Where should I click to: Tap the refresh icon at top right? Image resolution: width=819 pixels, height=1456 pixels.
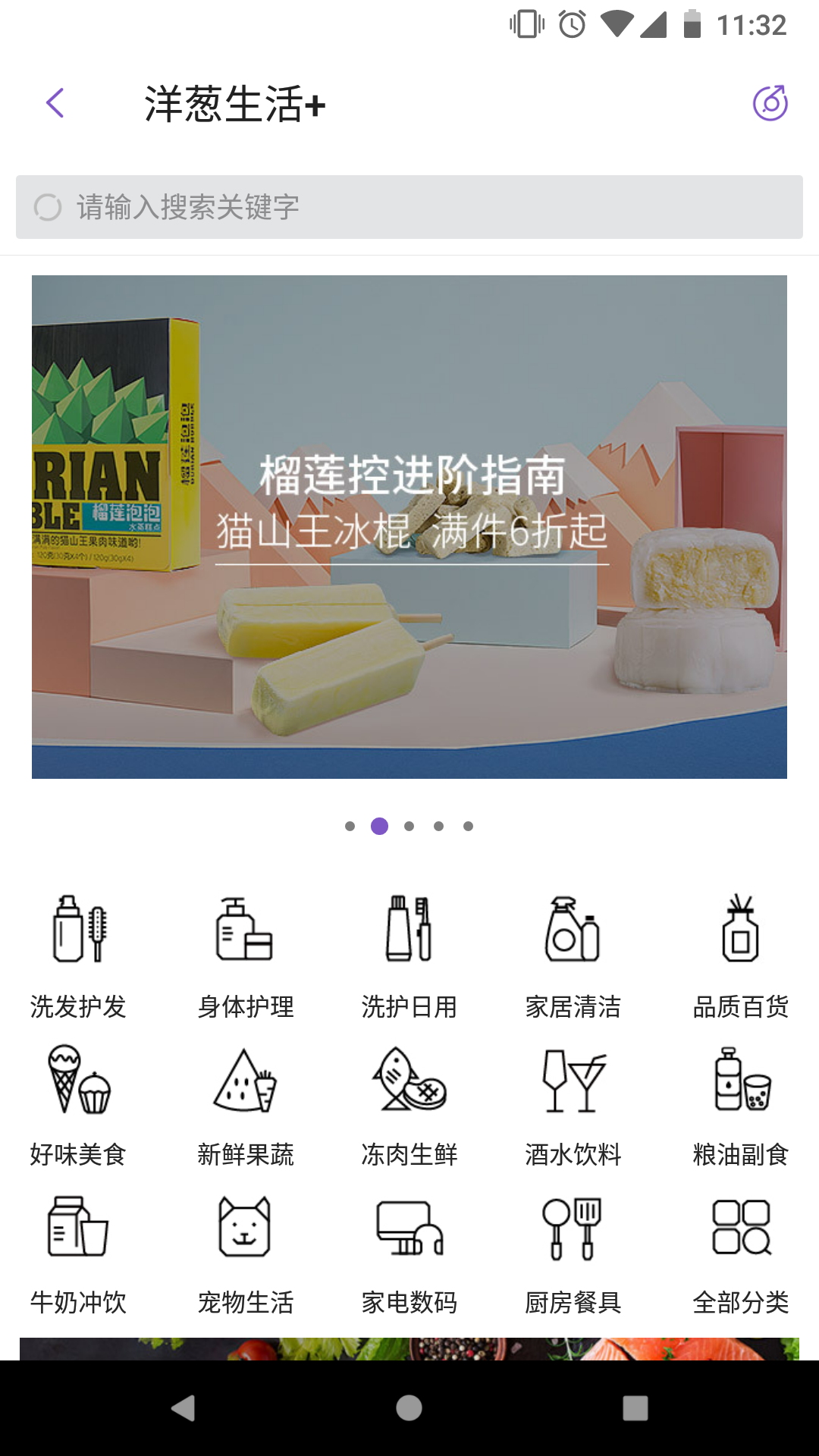771,103
